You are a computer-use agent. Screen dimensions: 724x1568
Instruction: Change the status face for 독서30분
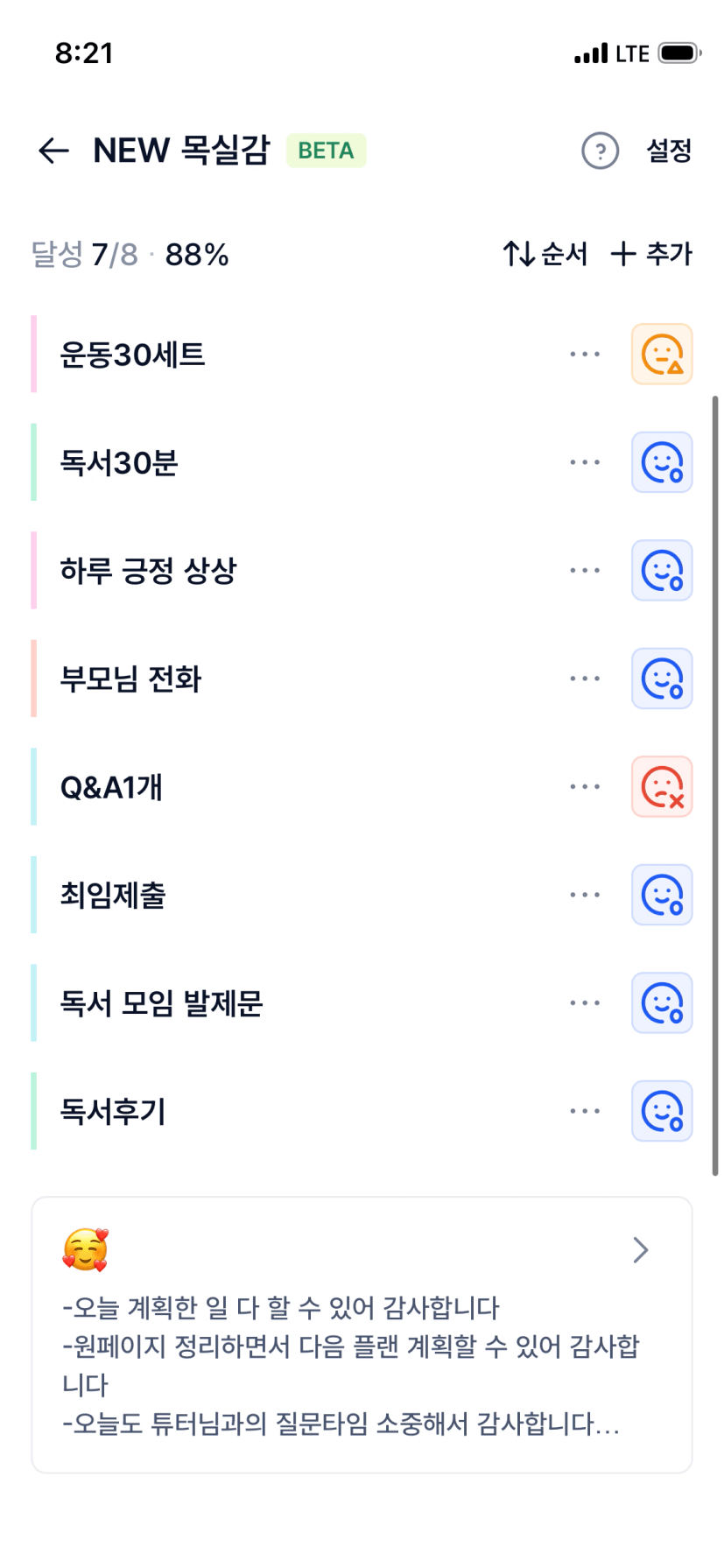click(662, 462)
